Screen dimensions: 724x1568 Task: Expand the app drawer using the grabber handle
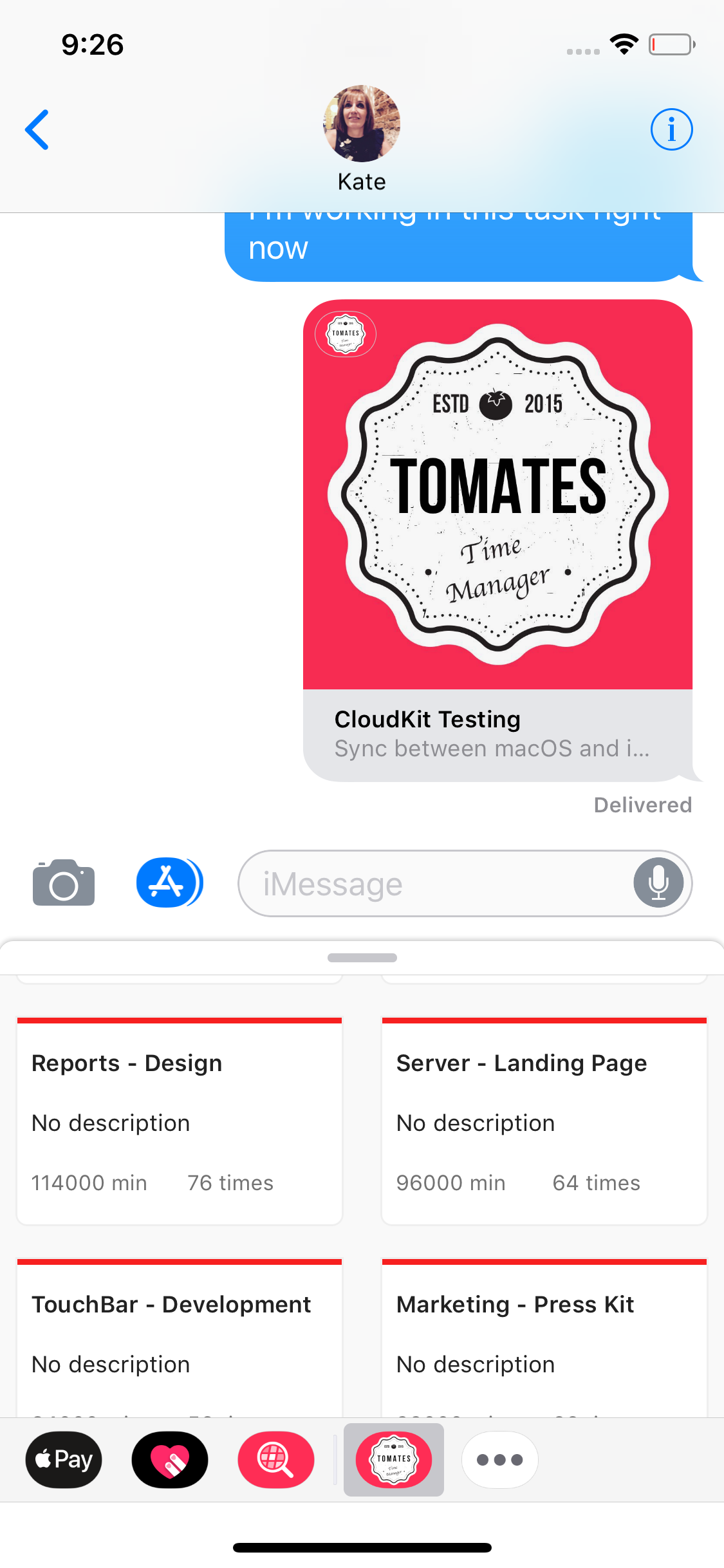tap(362, 957)
